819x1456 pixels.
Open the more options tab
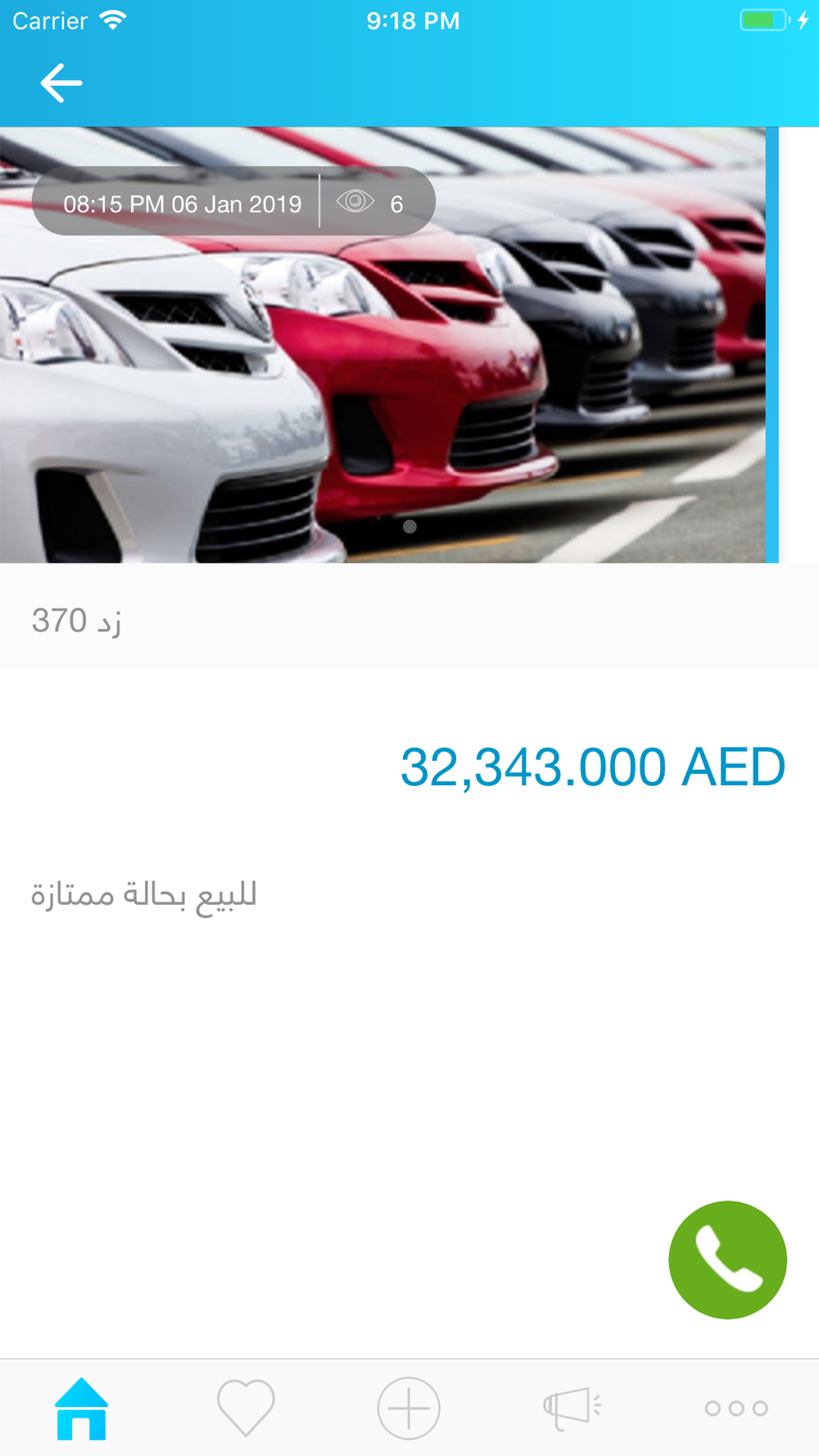pyautogui.click(x=735, y=1408)
